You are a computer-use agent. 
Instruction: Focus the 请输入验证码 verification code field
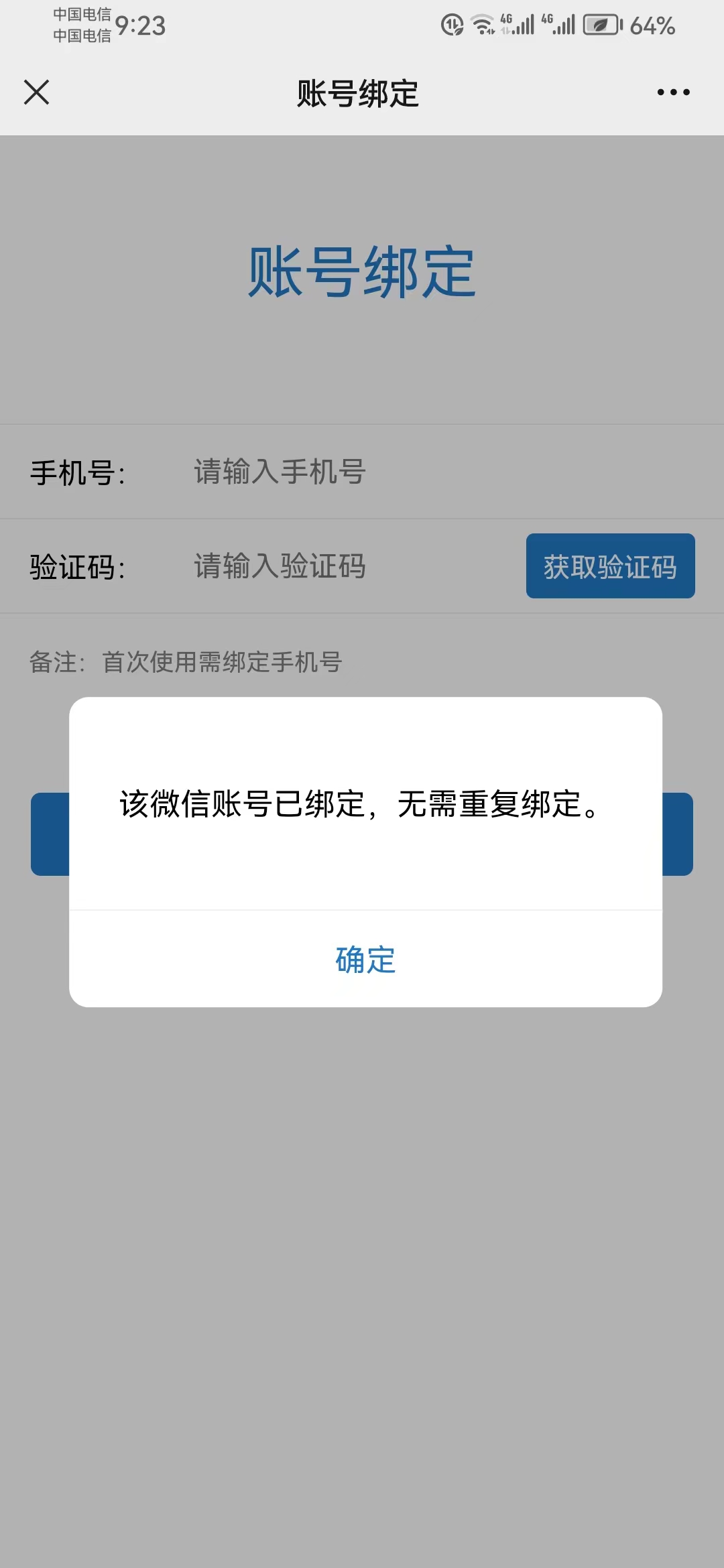click(x=352, y=566)
